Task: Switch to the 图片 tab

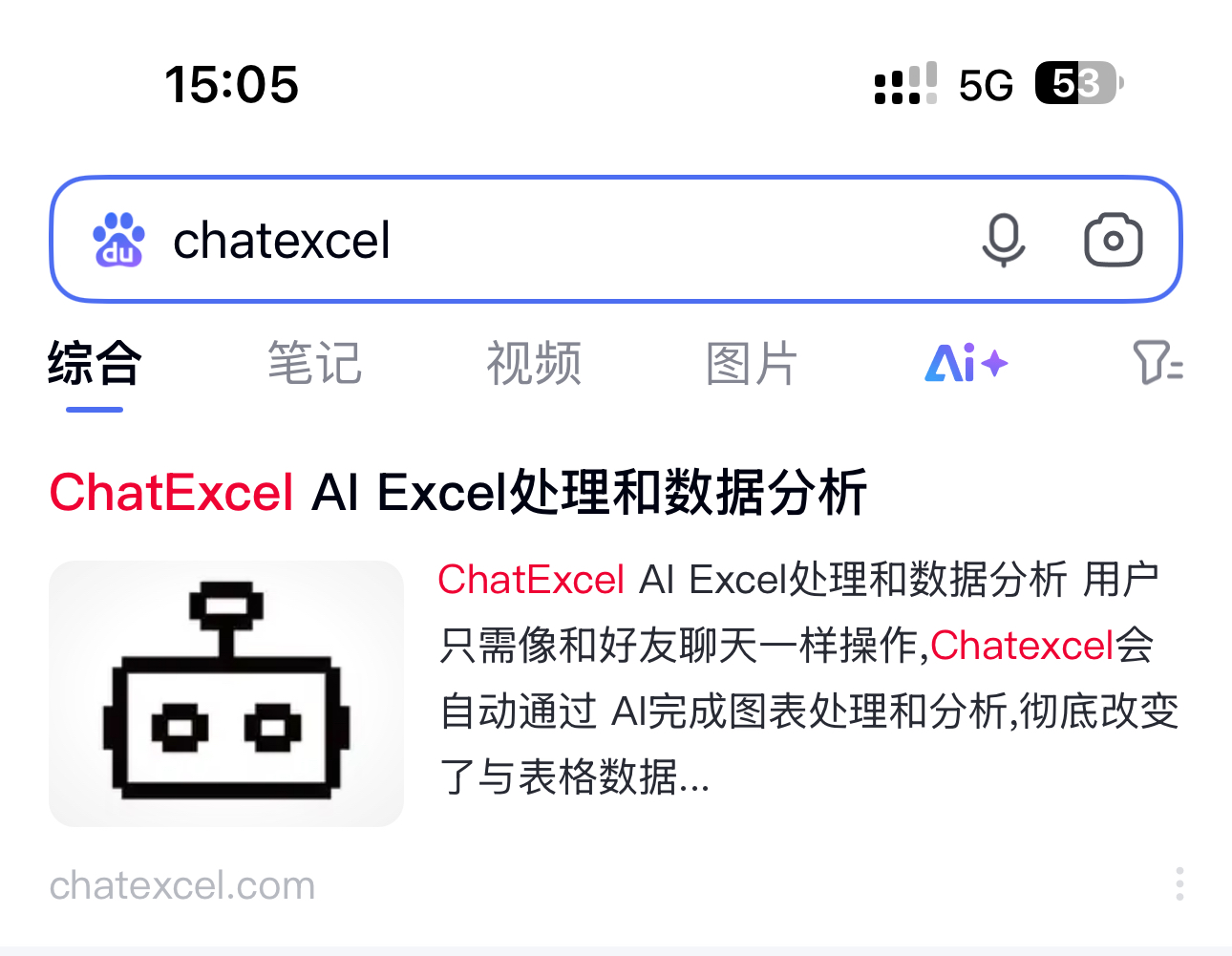Action: point(752,364)
